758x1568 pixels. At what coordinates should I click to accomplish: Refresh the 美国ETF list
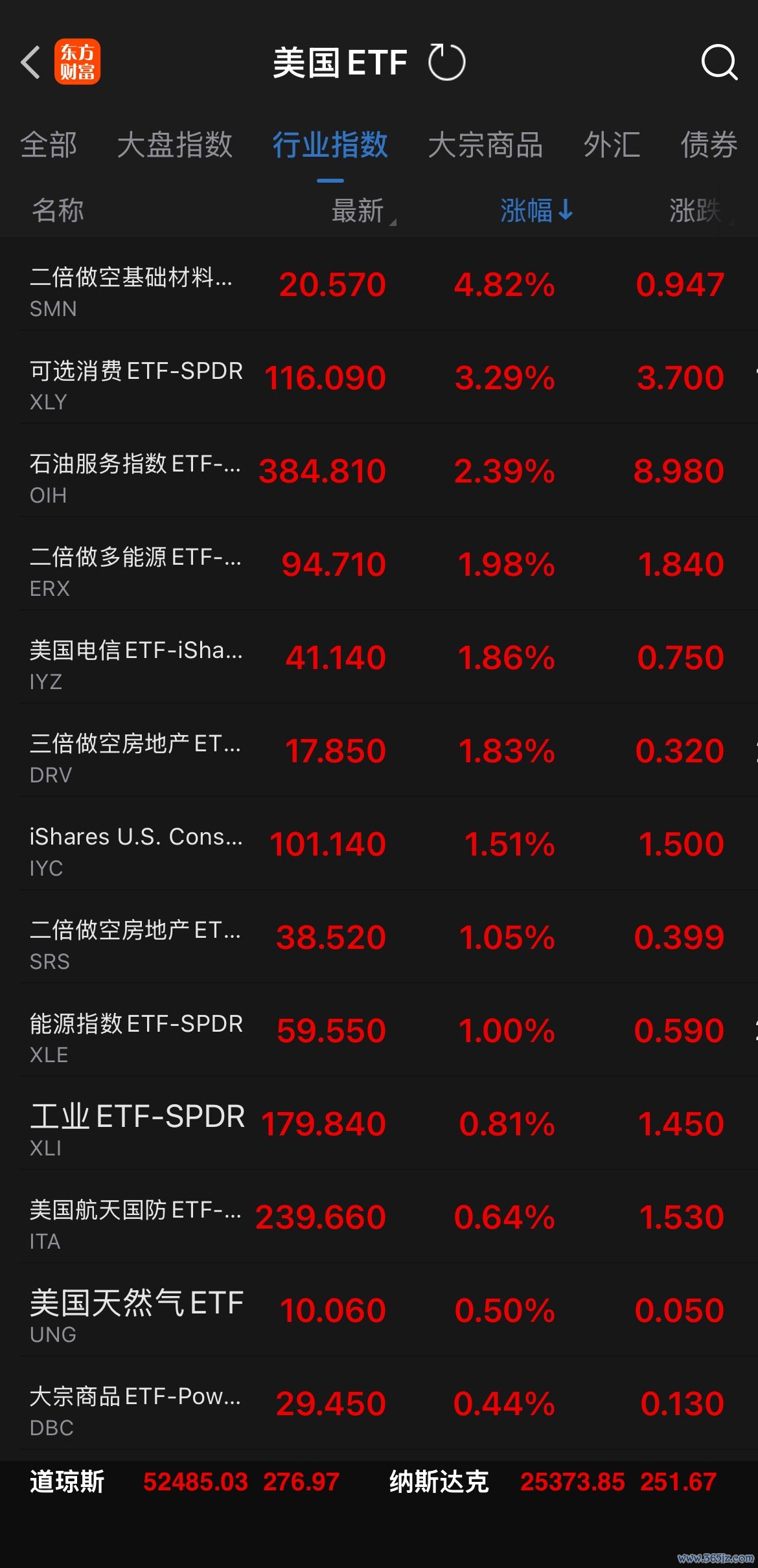click(x=446, y=62)
